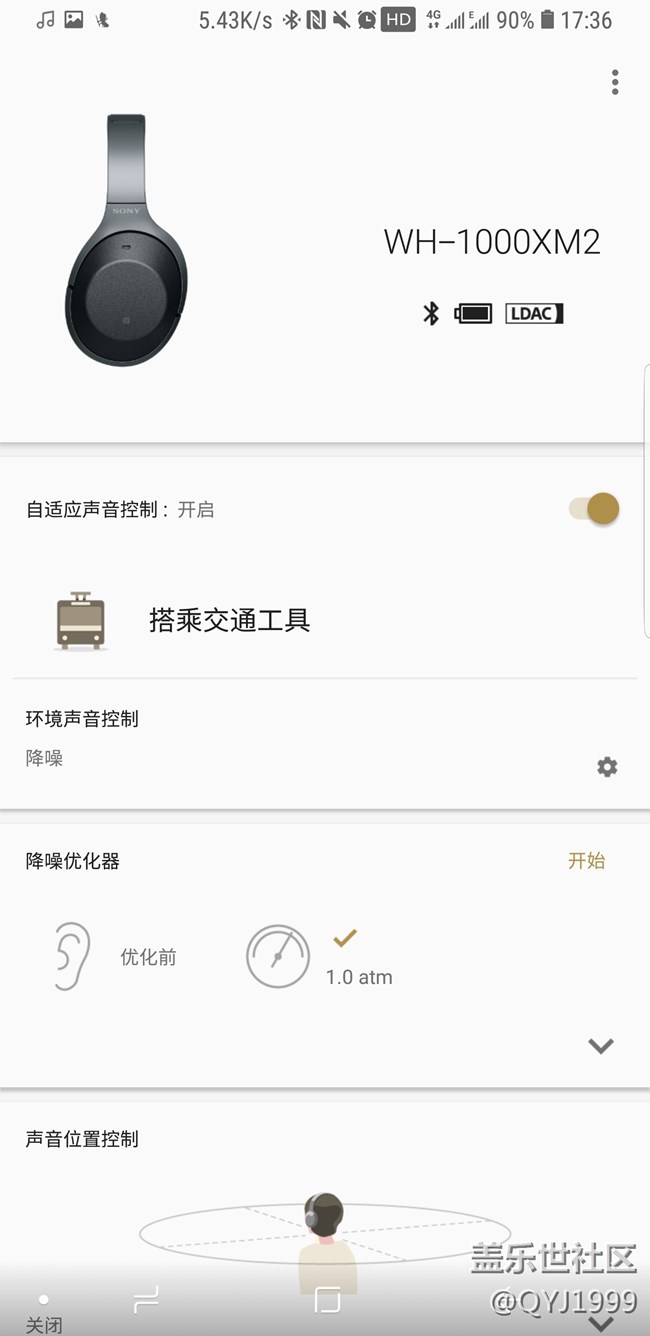Open the overflow menu with three dots
The image size is (650, 1336).
tap(615, 82)
